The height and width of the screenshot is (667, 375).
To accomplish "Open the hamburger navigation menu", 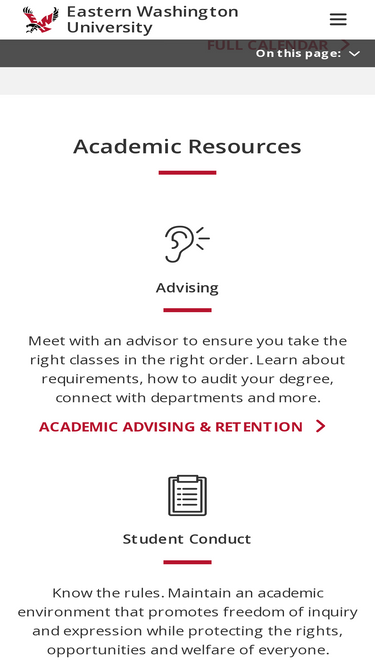I will click(x=338, y=20).
